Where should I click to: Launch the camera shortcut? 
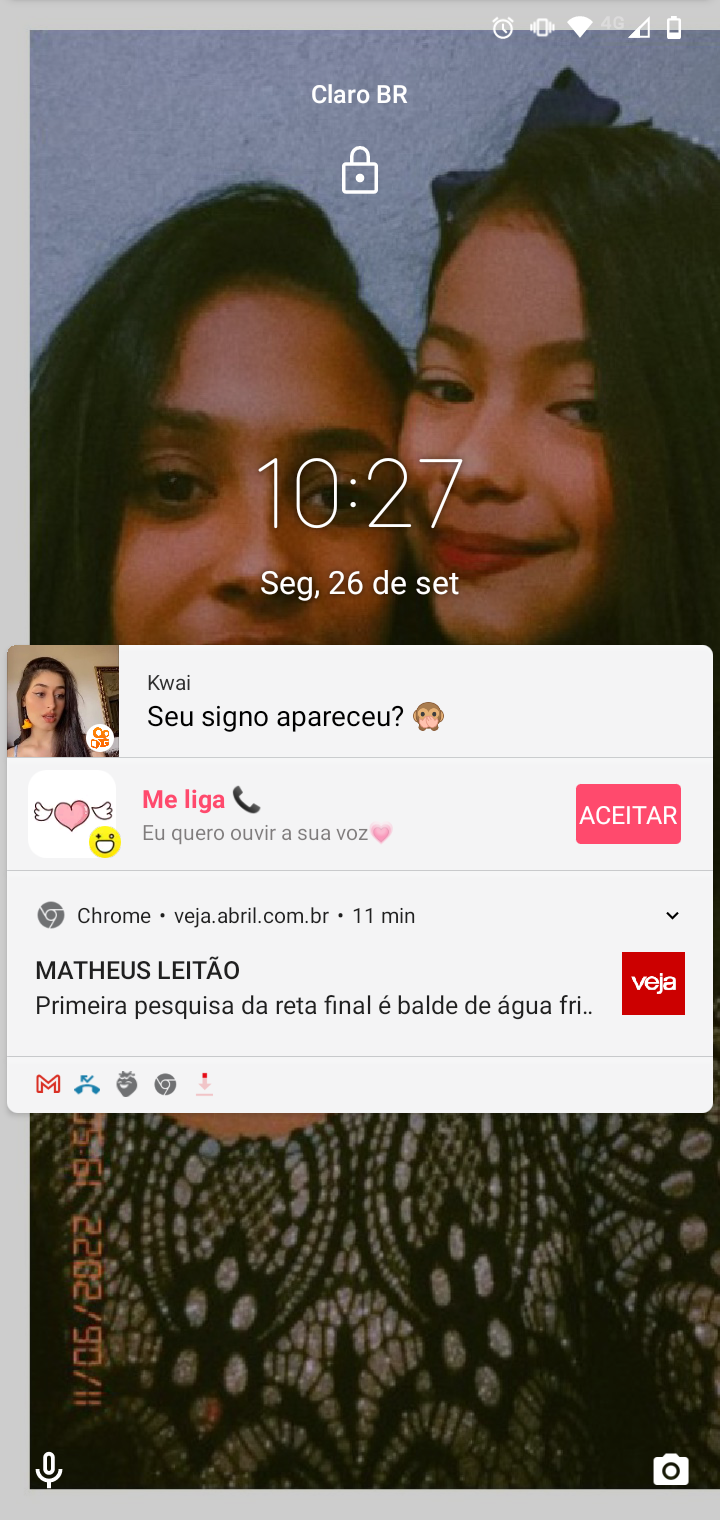click(x=671, y=1470)
